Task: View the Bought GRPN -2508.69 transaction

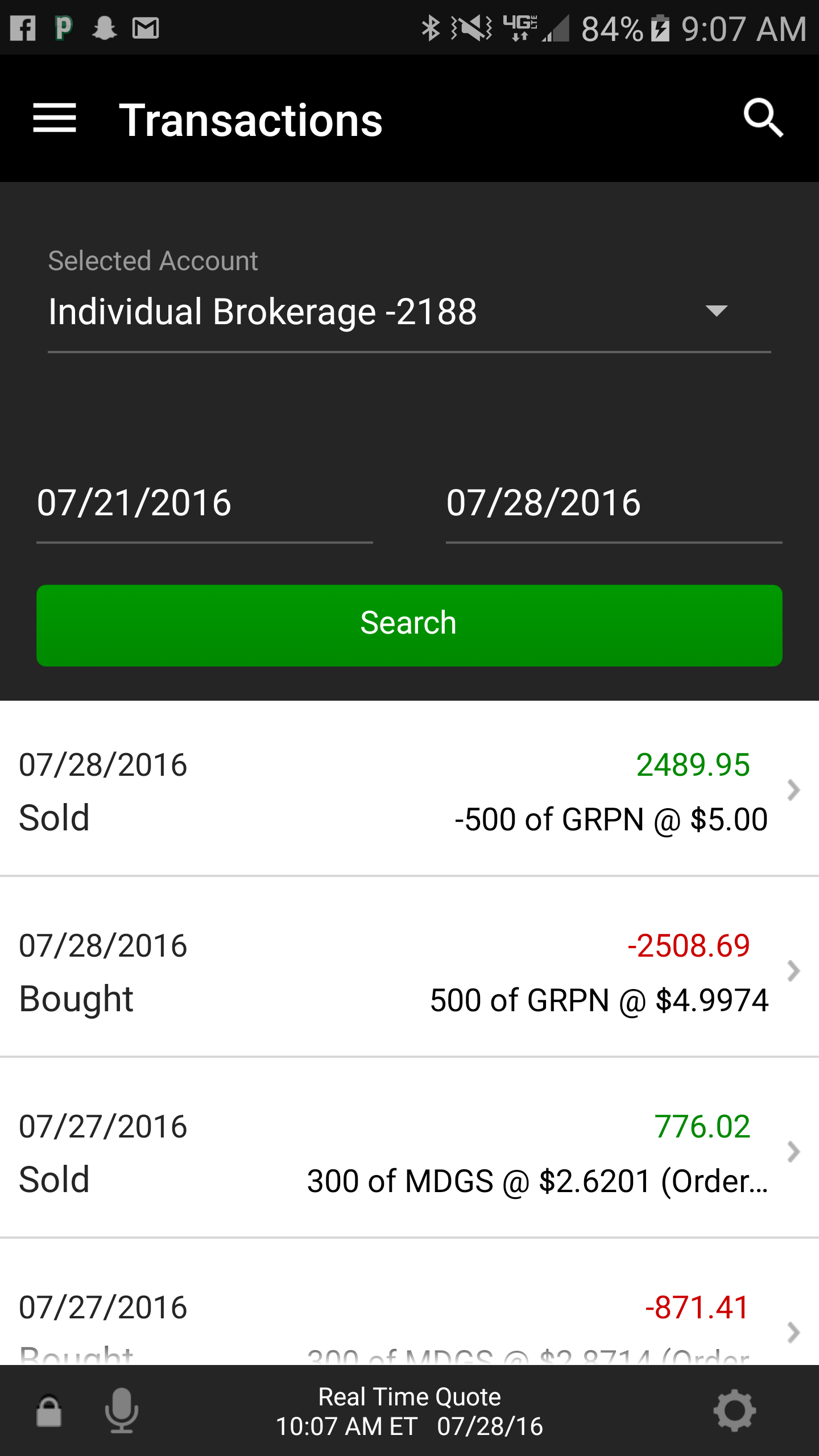Action: [409, 971]
